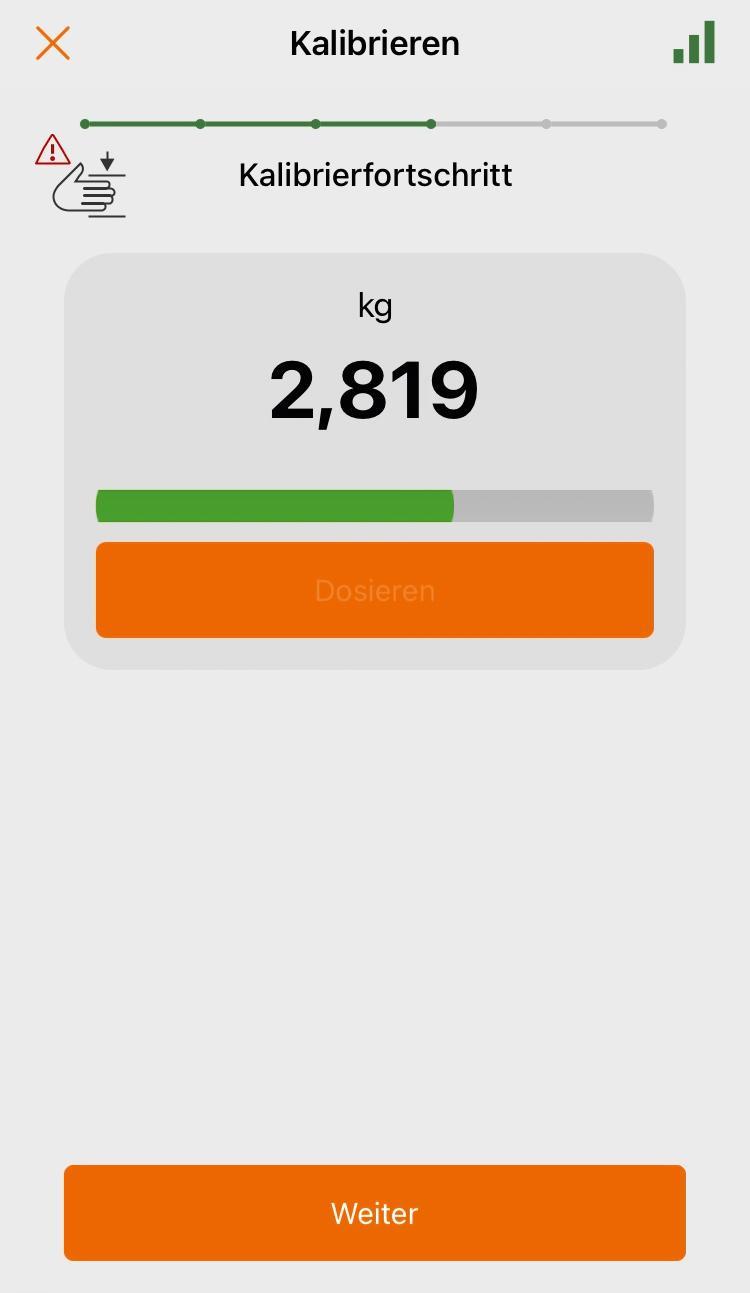Continue with the Weiter button

pos(375,1213)
